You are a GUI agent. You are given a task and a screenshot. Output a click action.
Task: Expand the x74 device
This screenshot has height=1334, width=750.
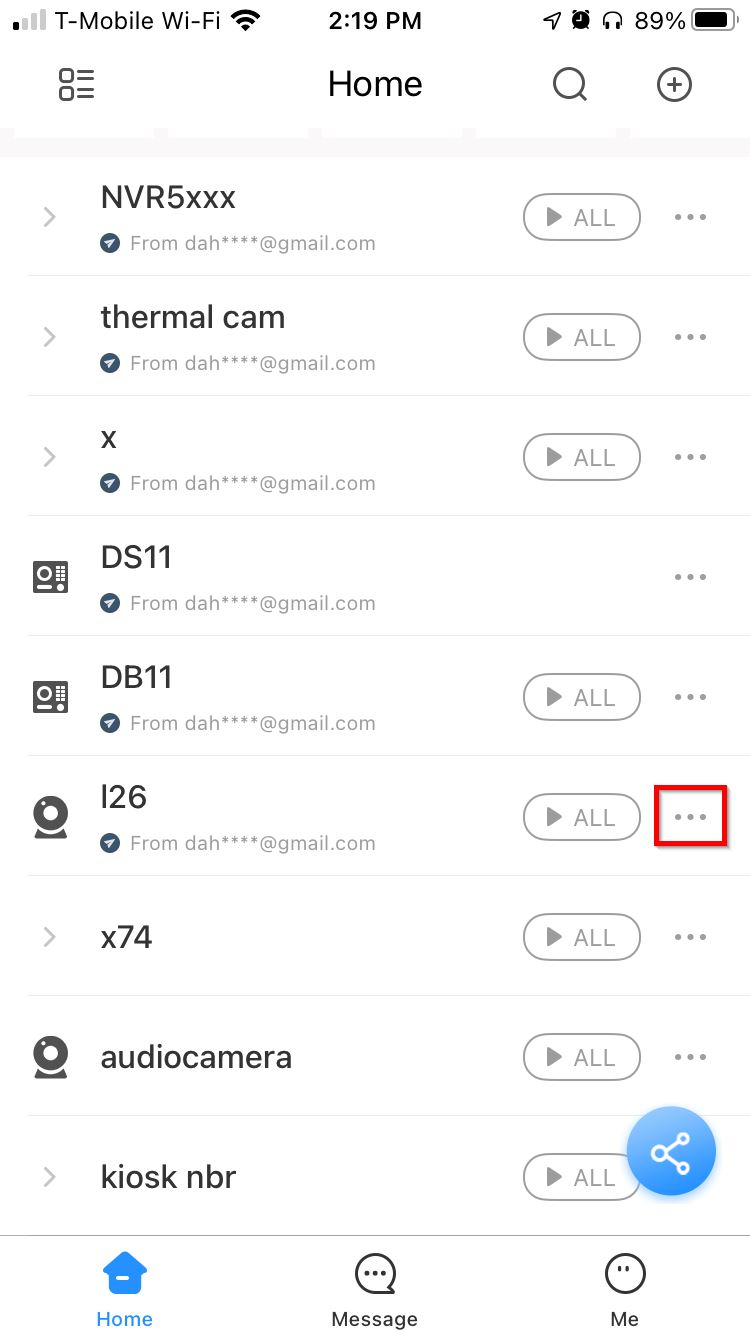50,937
